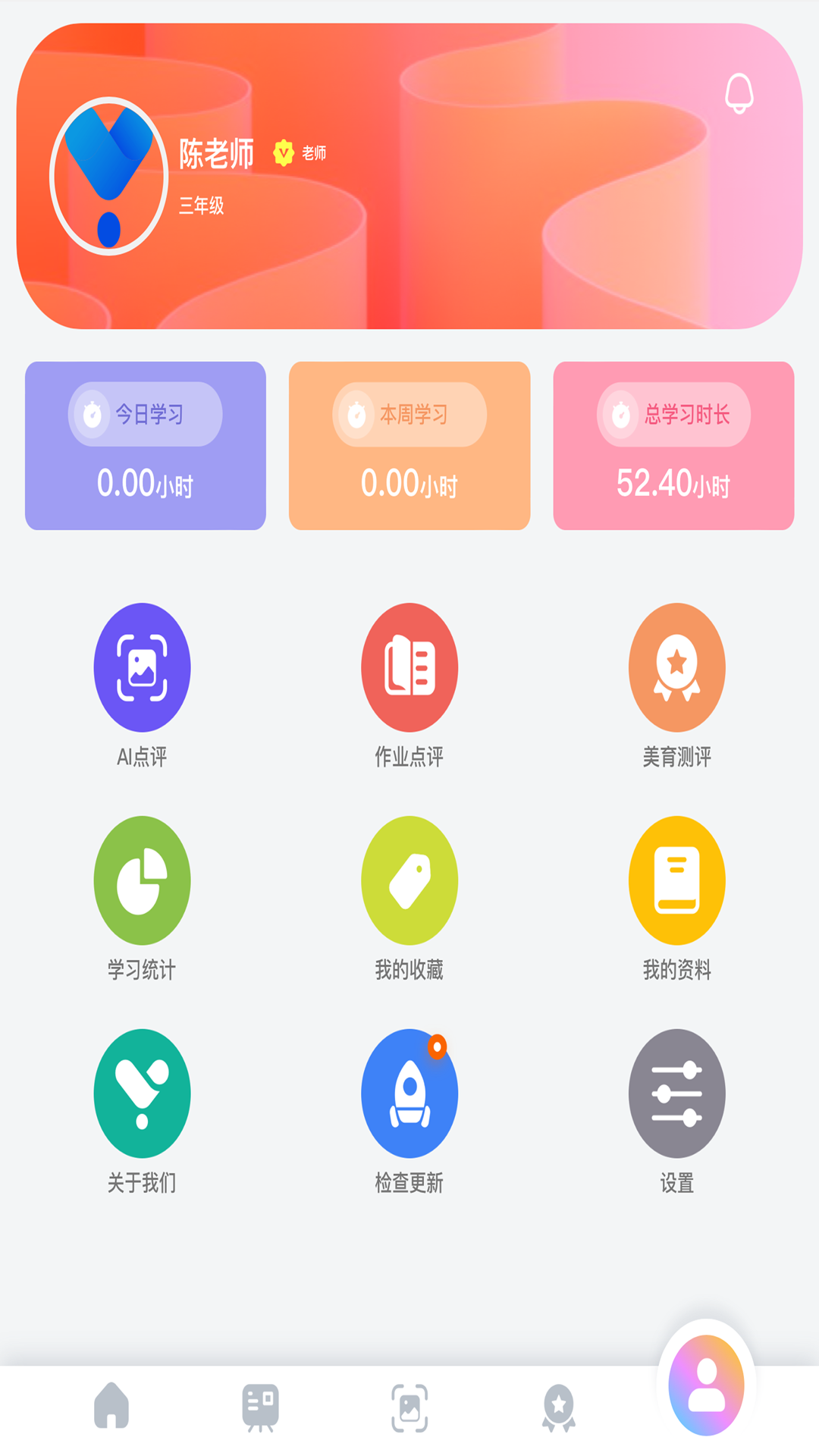Viewport: 819px width, 1456px height.
Task: Open 我的收藏 favorites
Action: (409, 878)
